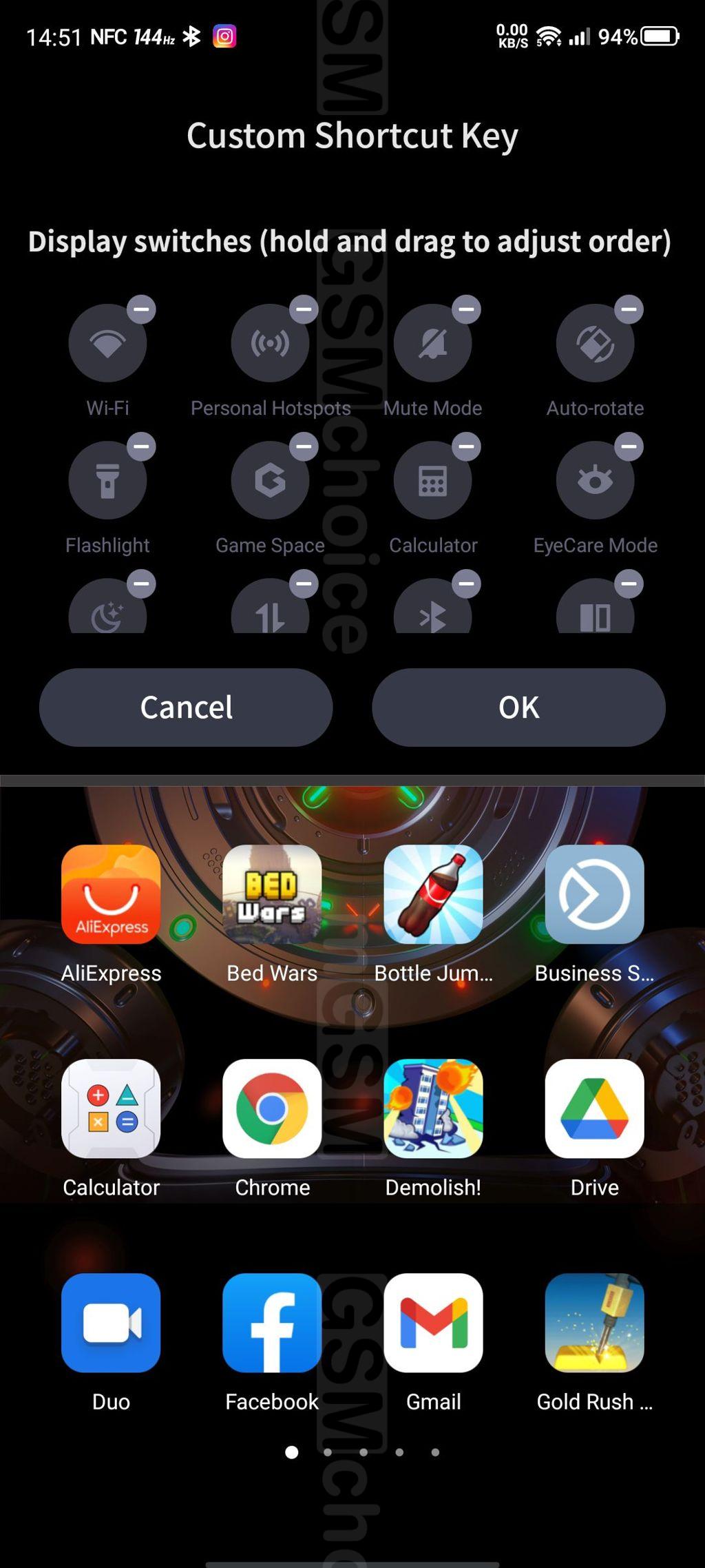The height and width of the screenshot is (1568, 705).
Task: Remove Game Space from display switches
Action: [x=304, y=446]
